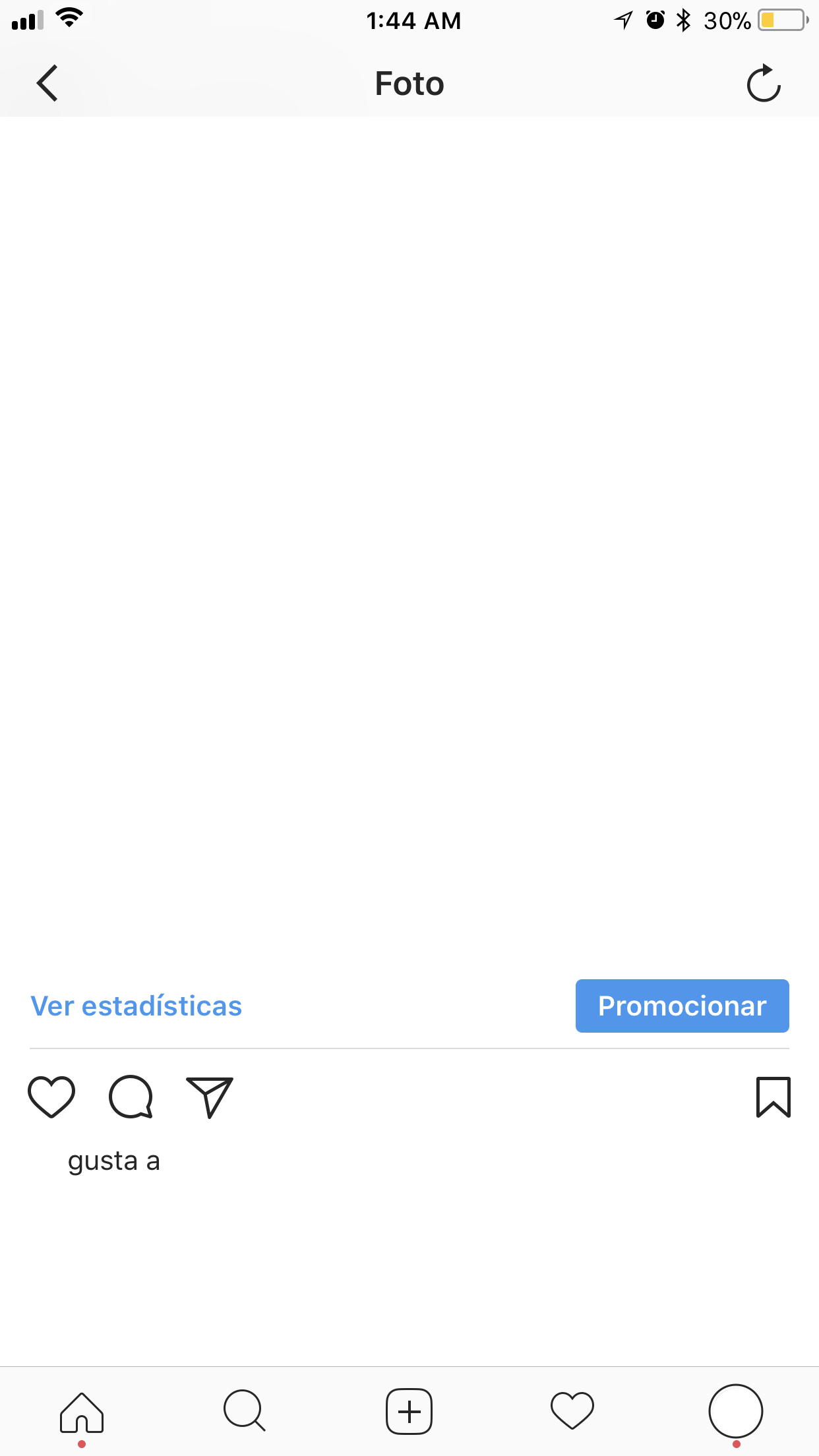Viewport: 819px width, 1456px height.
Task: Tap the 'gusta a' likes text
Action: 113,1160
